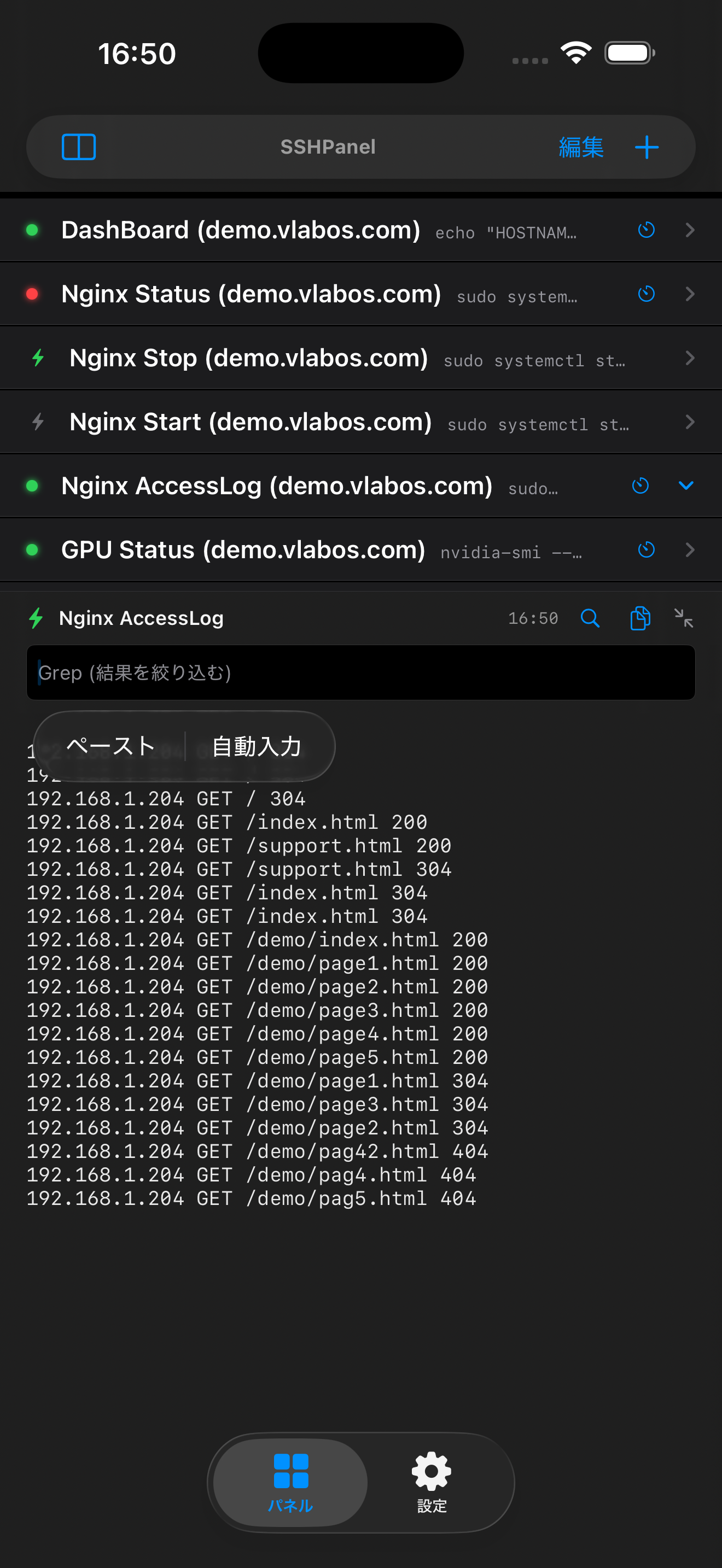Switch to the 設定 tab

(x=432, y=1482)
